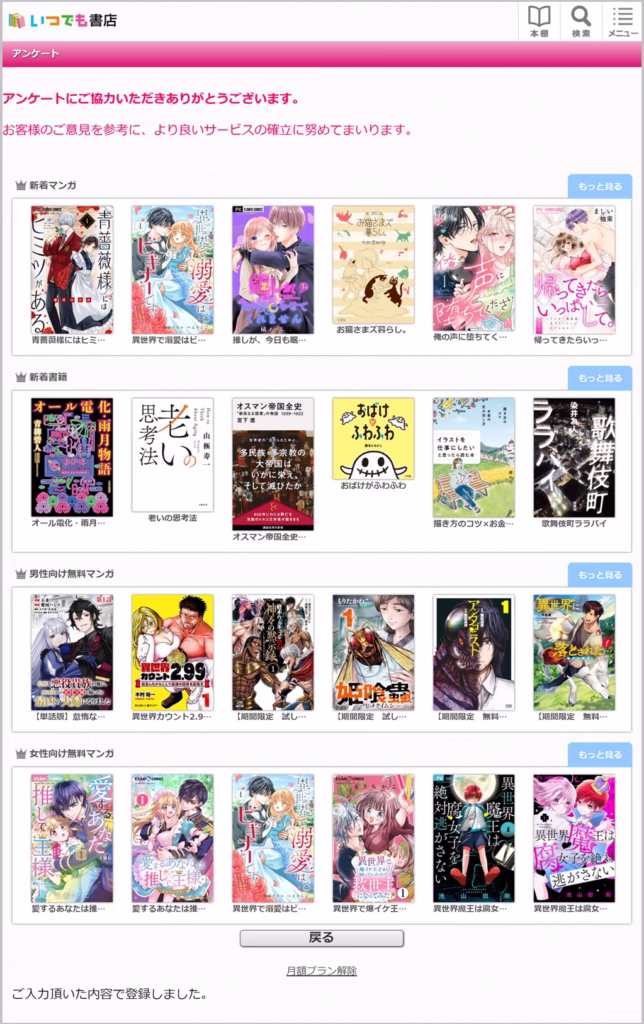Screen dimensions: 644x1024
Task: Tap もっと見る next to 女性向け無料マンガ
Action: coord(600,754)
